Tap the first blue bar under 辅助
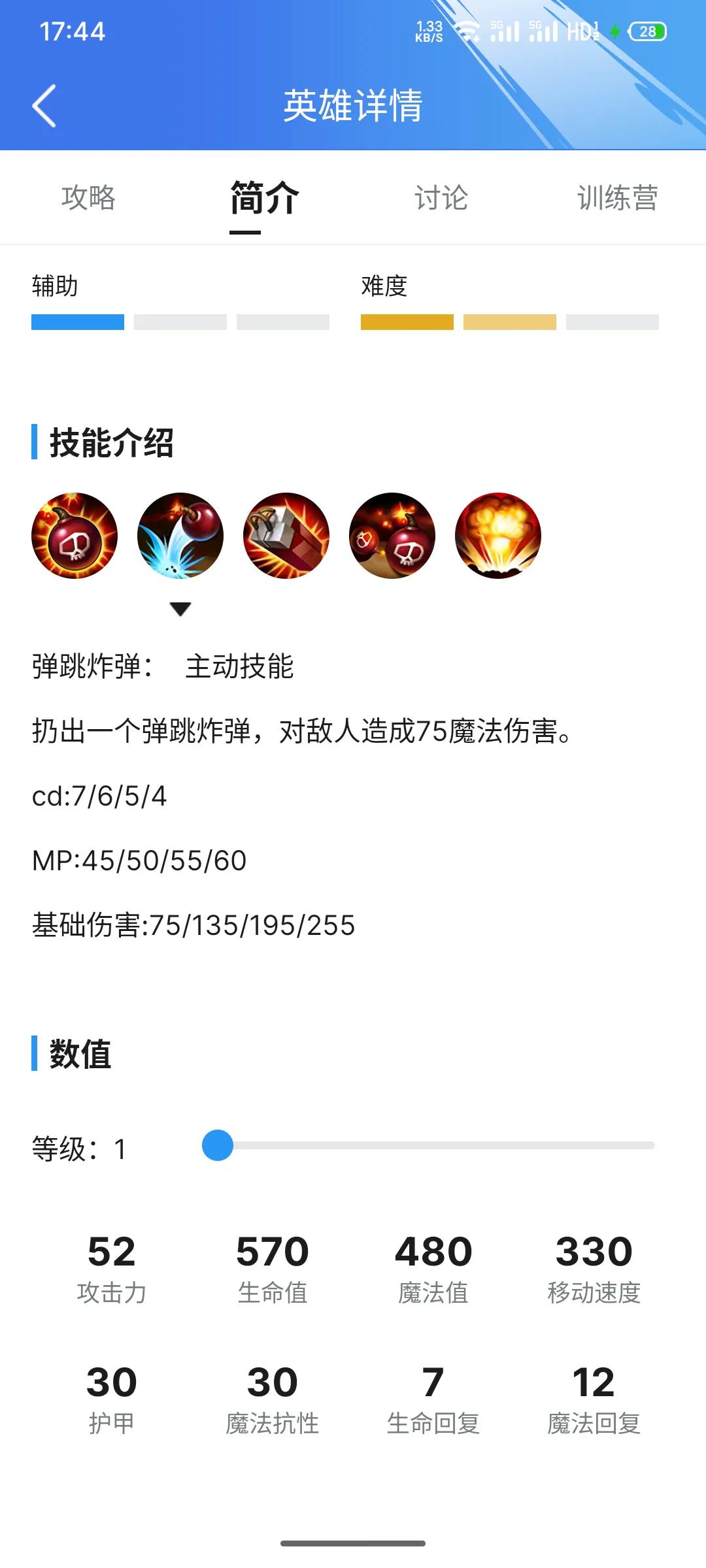 [x=76, y=321]
